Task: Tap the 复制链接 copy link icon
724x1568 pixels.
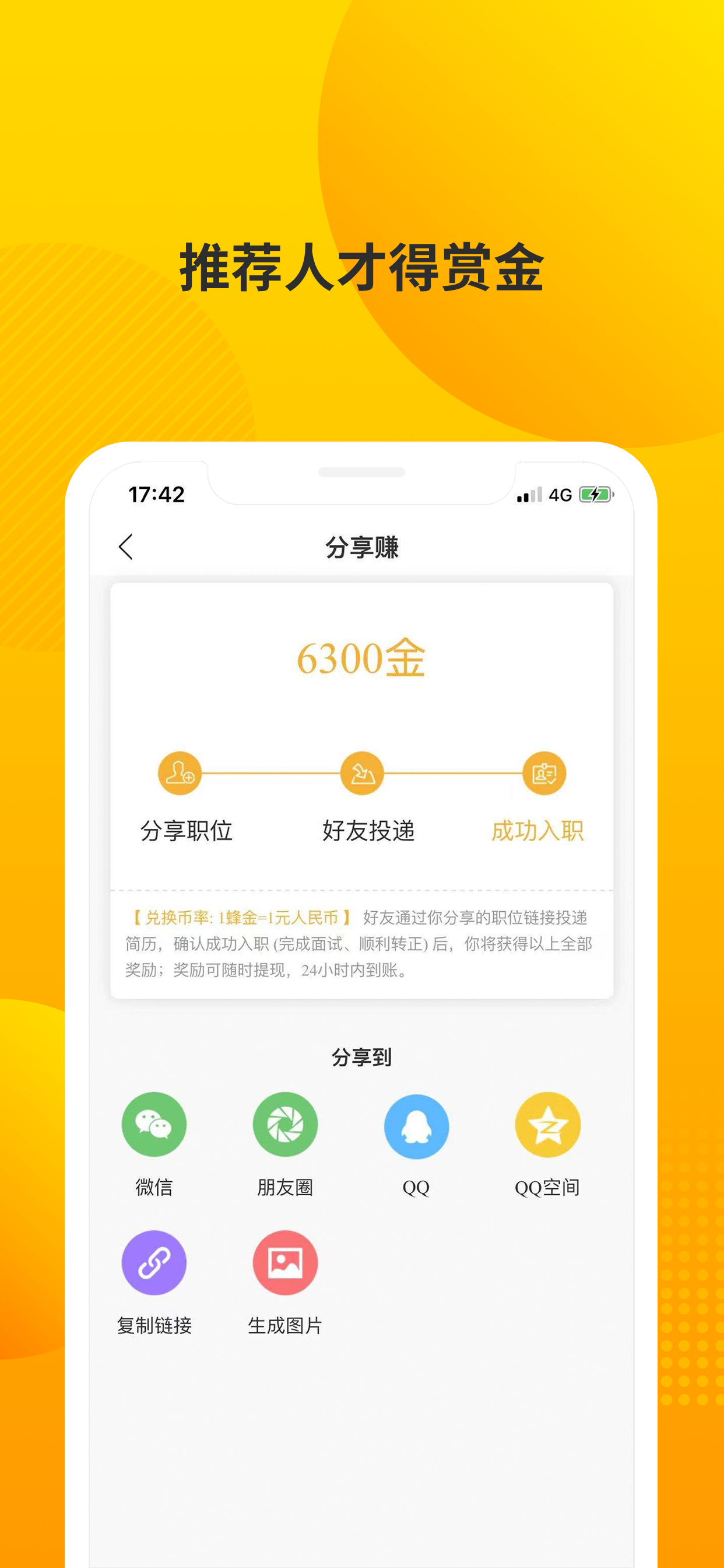Action: (154, 1263)
